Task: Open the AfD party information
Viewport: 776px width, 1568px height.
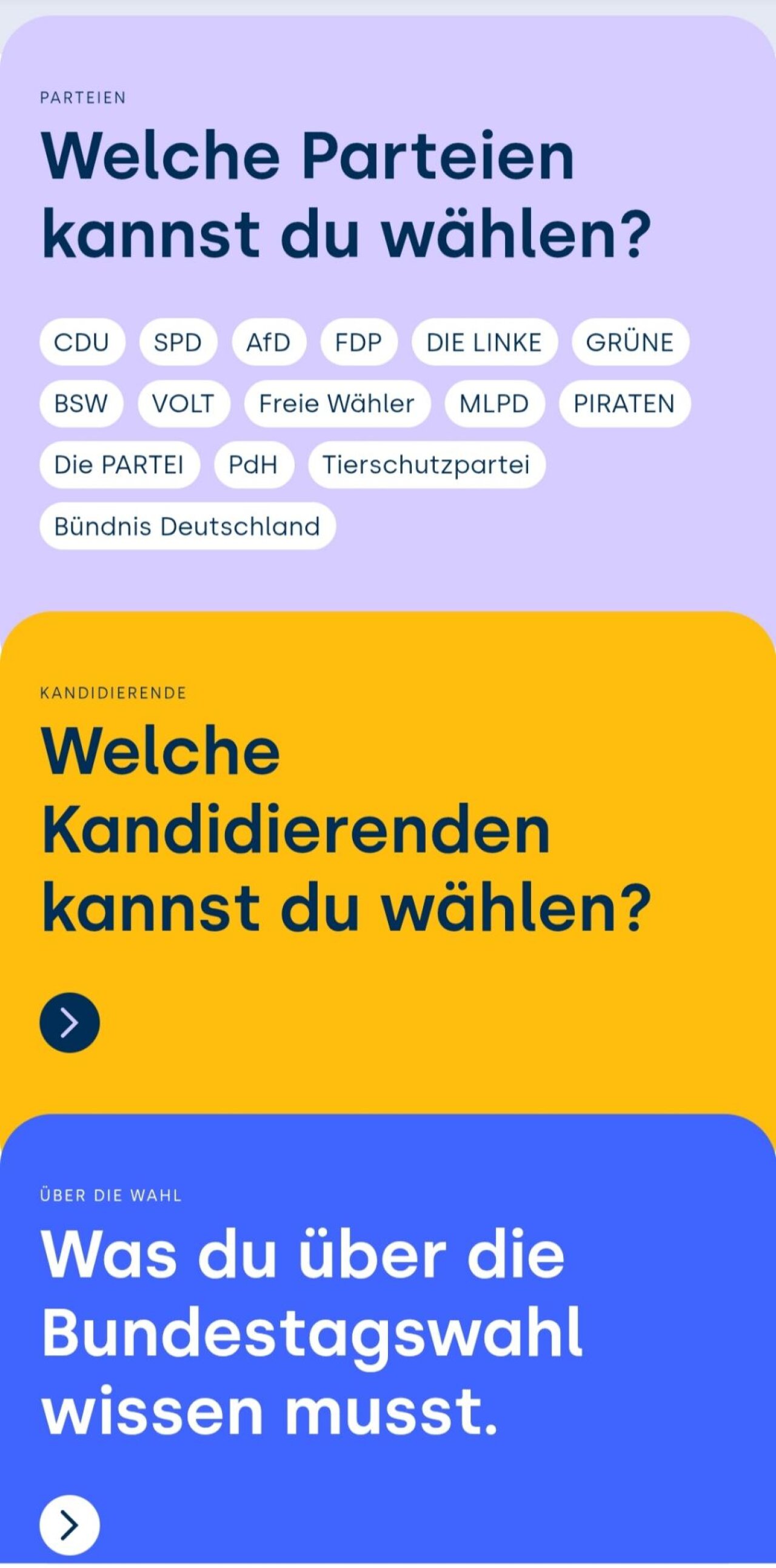Action: point(269,342)
